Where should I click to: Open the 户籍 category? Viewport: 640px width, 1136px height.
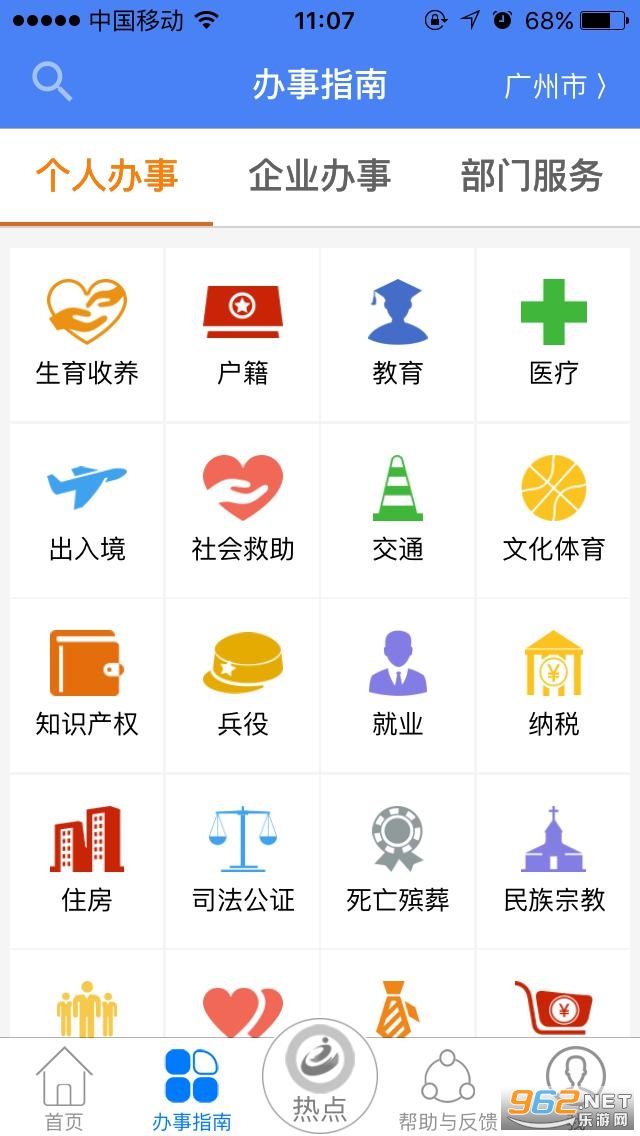[242, 335]
